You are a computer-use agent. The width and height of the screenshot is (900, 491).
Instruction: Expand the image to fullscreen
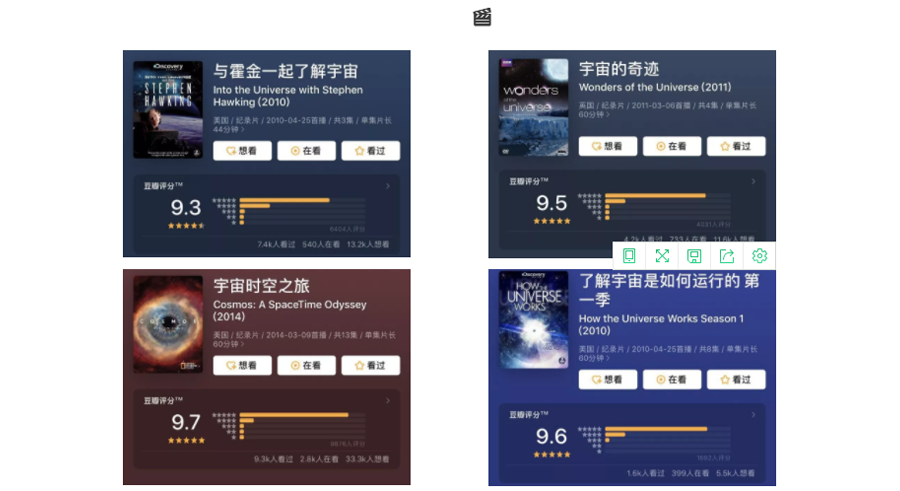(x=662, y=256)
